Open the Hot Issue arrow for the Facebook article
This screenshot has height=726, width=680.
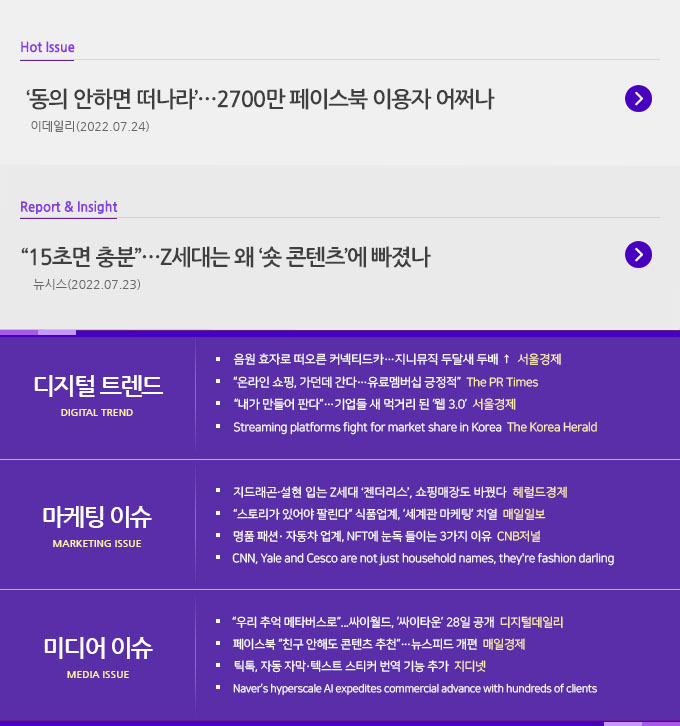[638, 98]
